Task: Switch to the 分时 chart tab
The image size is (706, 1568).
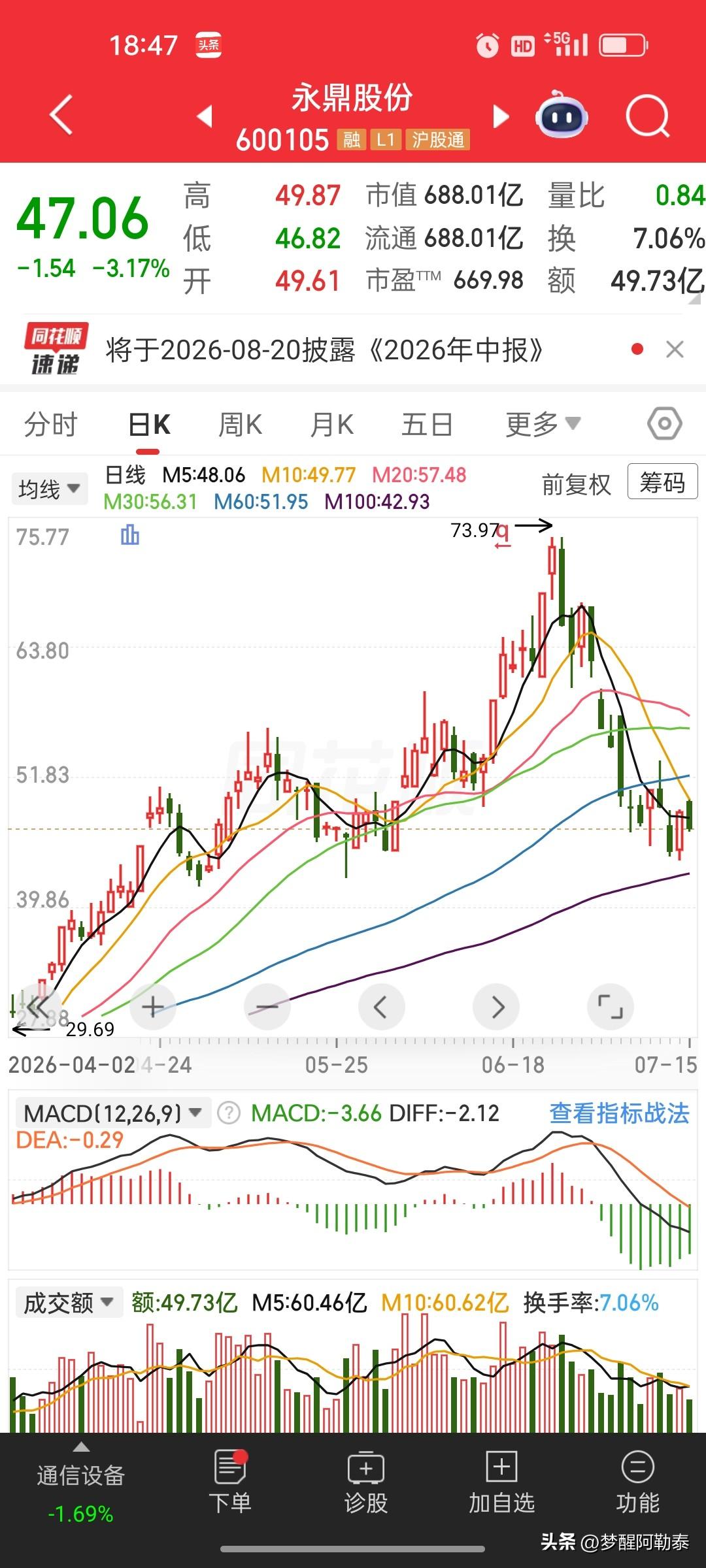Action: click(51, 425)
